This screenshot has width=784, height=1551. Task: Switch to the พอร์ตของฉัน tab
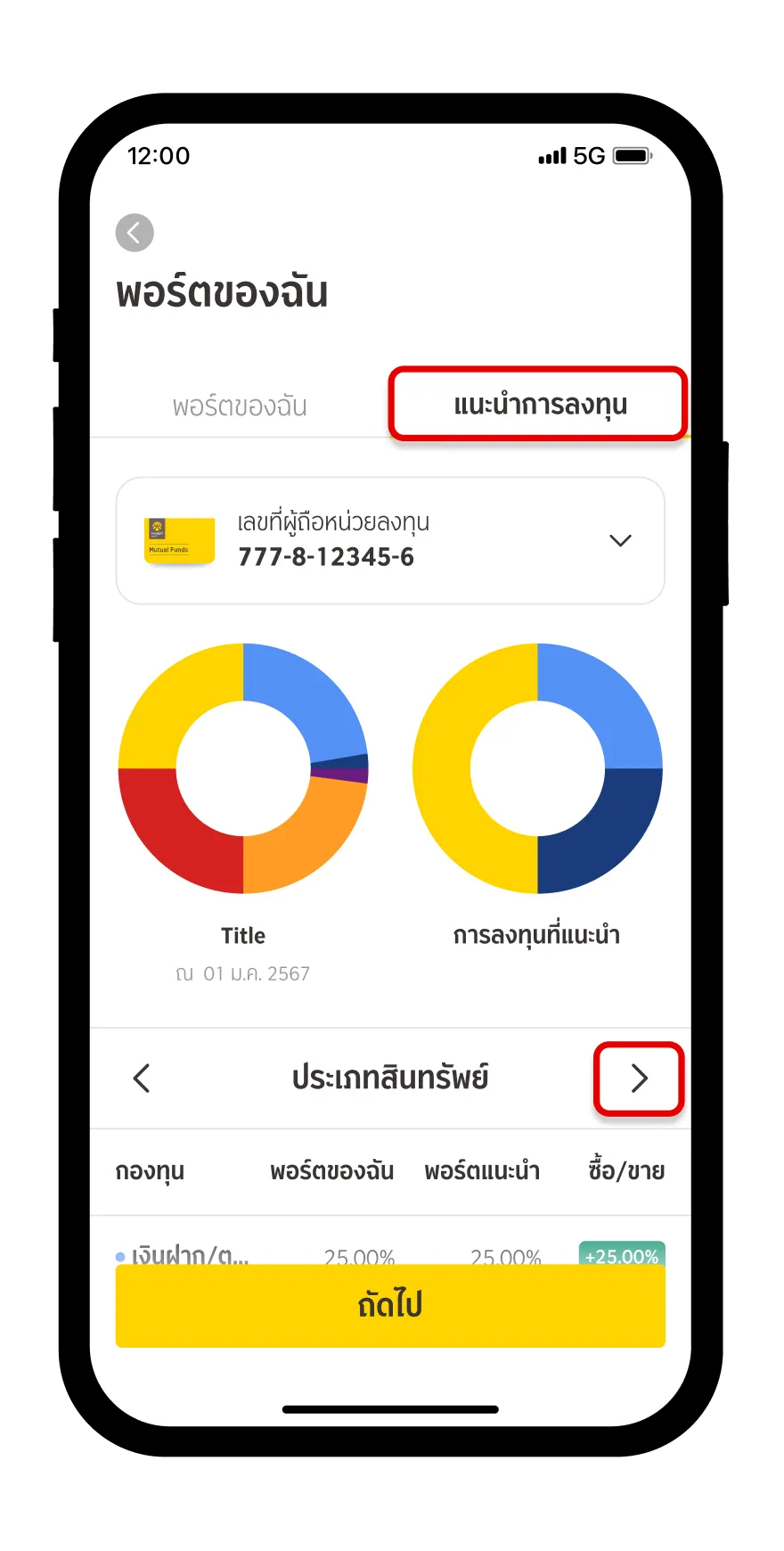[240, 406]
